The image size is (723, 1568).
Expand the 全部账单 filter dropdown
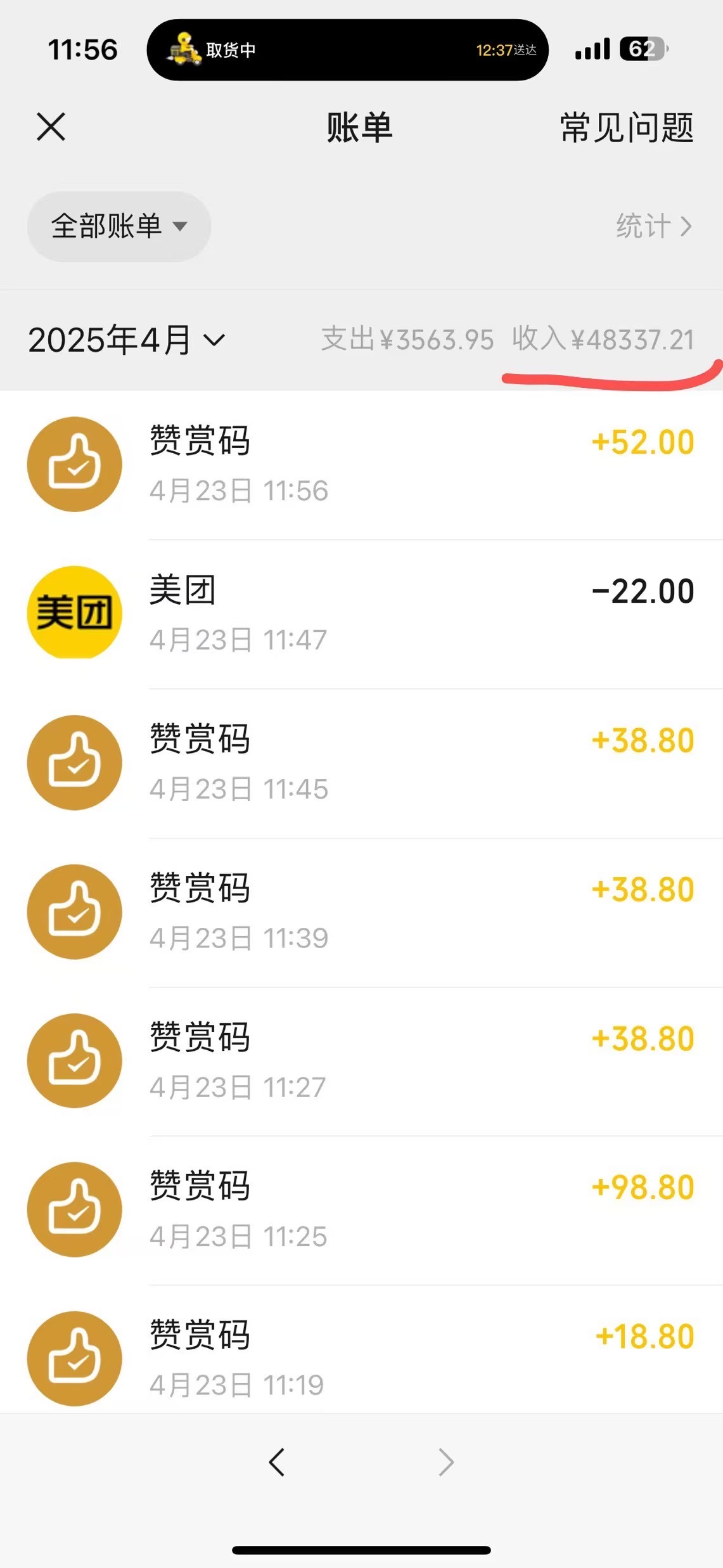coord(118,226)
